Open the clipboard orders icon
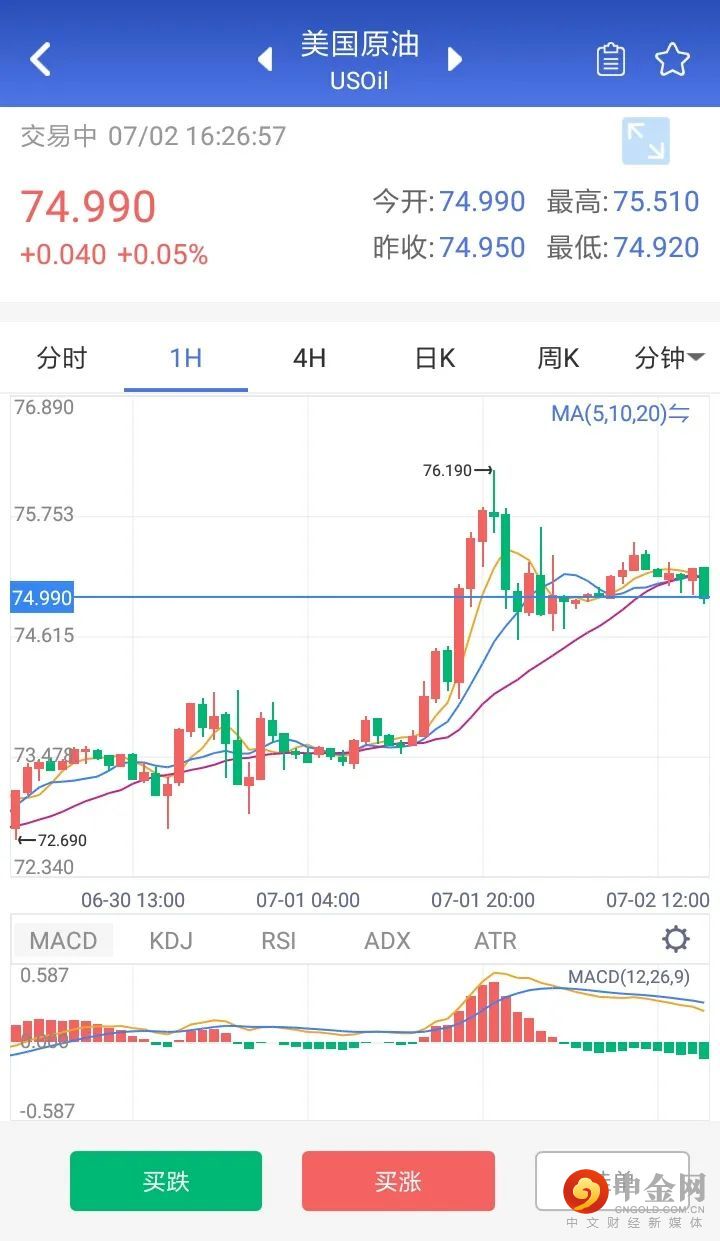 coord(610,60)
